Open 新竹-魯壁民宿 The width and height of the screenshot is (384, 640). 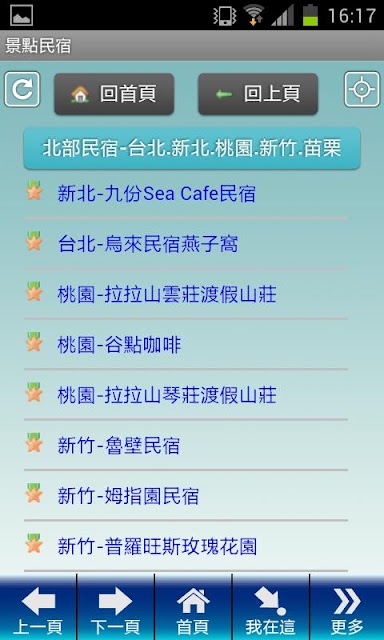pos(186,445)
